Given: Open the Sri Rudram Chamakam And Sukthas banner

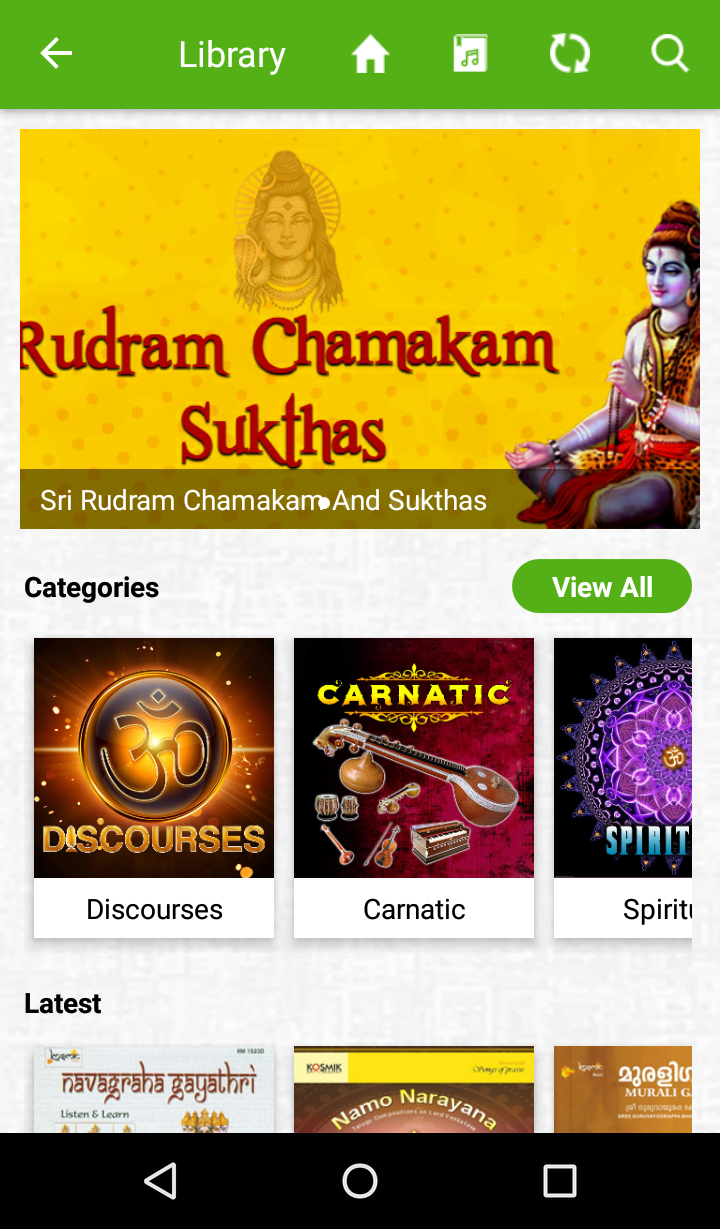Looking at the screenshot, I should [360, 328].
